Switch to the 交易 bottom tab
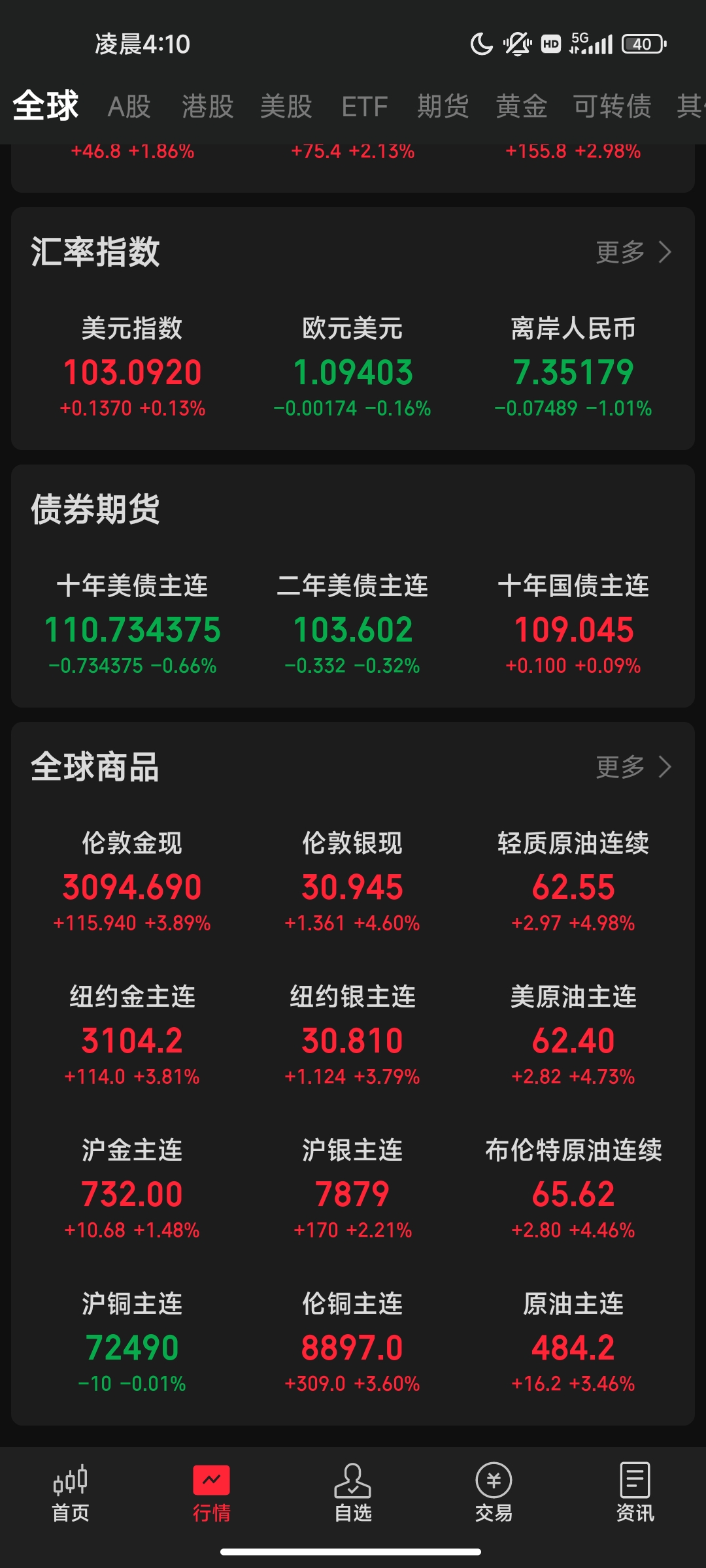 point(494,1494)
